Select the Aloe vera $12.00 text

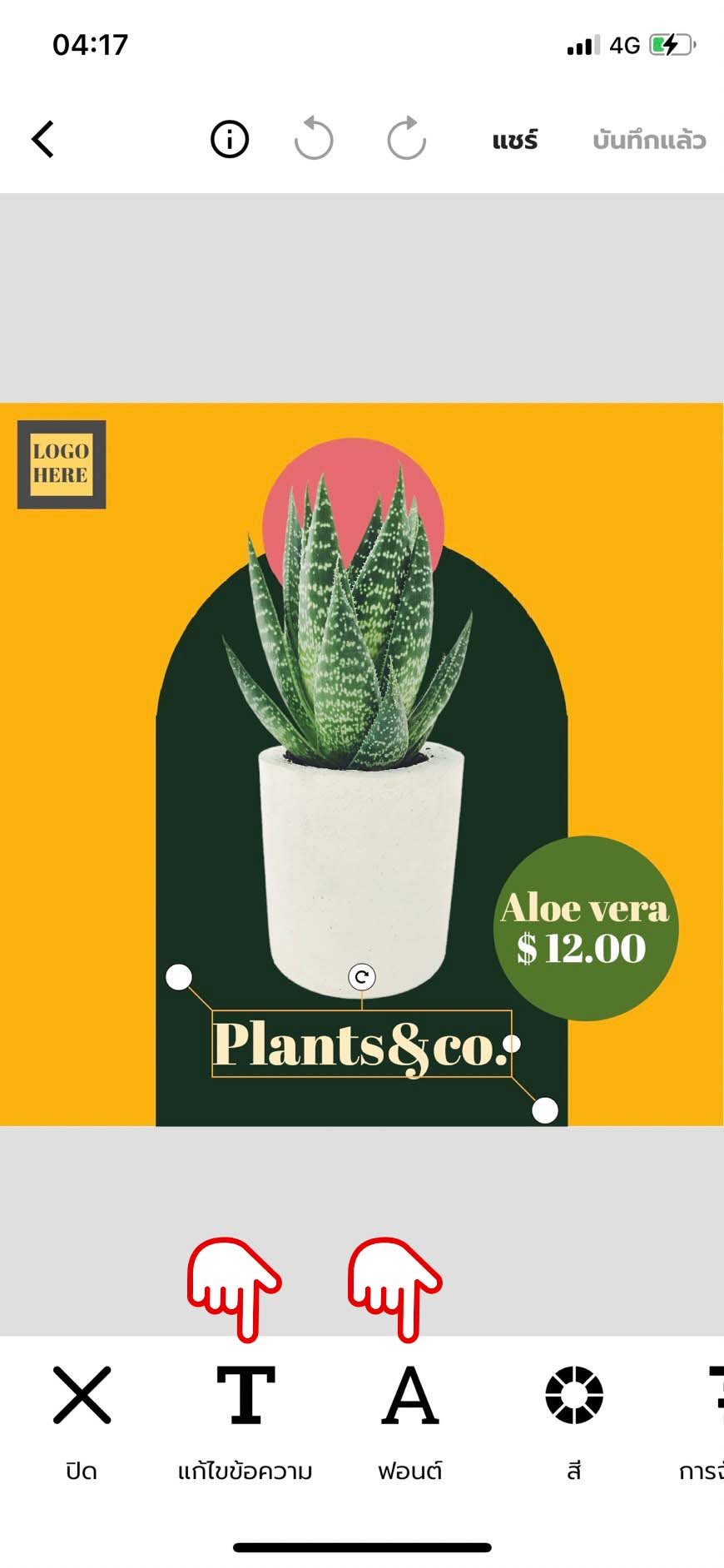point(585,928)
